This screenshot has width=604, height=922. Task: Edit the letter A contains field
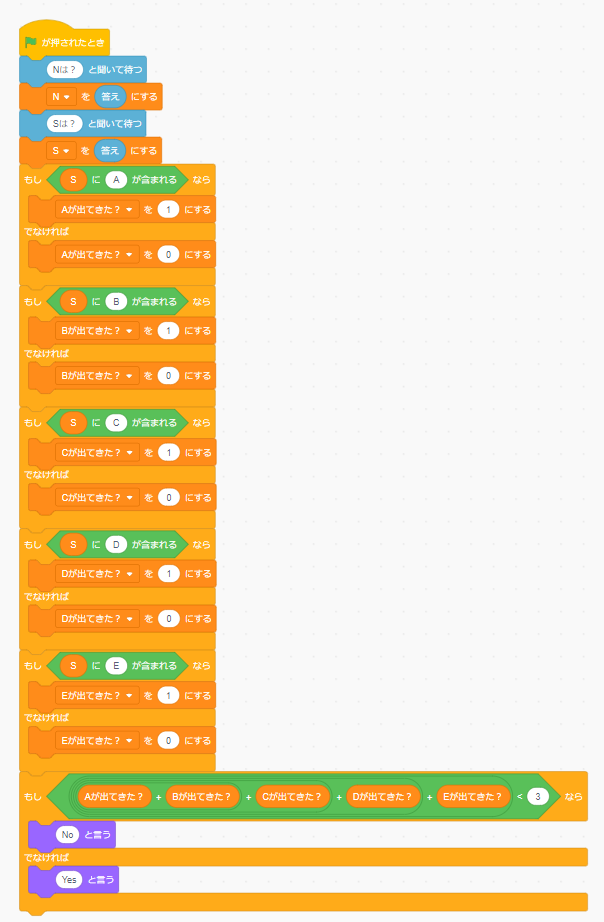(116, 180)
